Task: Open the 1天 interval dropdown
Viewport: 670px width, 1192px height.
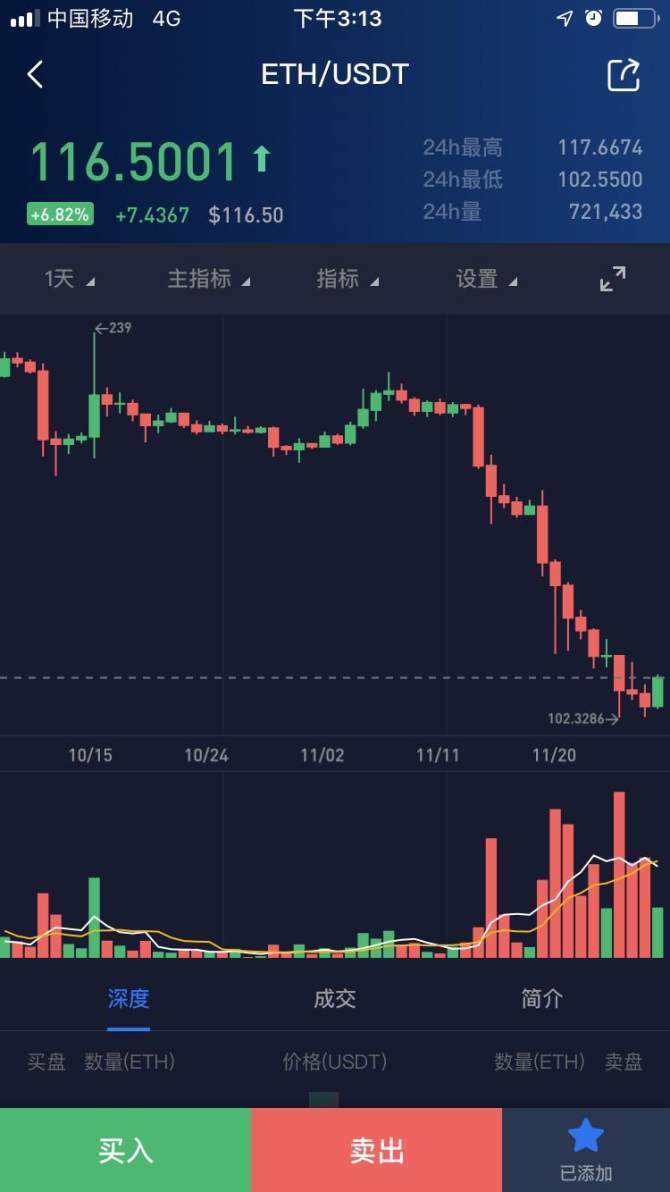Action: (69, 279)
